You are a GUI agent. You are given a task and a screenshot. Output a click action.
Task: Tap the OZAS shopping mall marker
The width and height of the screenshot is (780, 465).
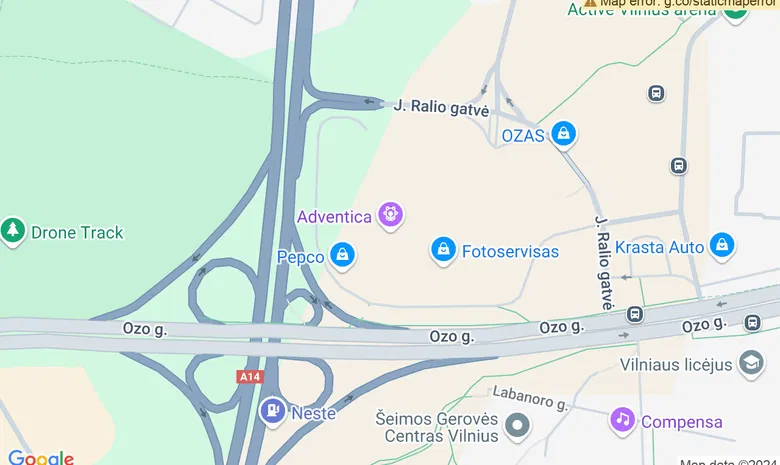pyautogui.click(x=564, y=132)
